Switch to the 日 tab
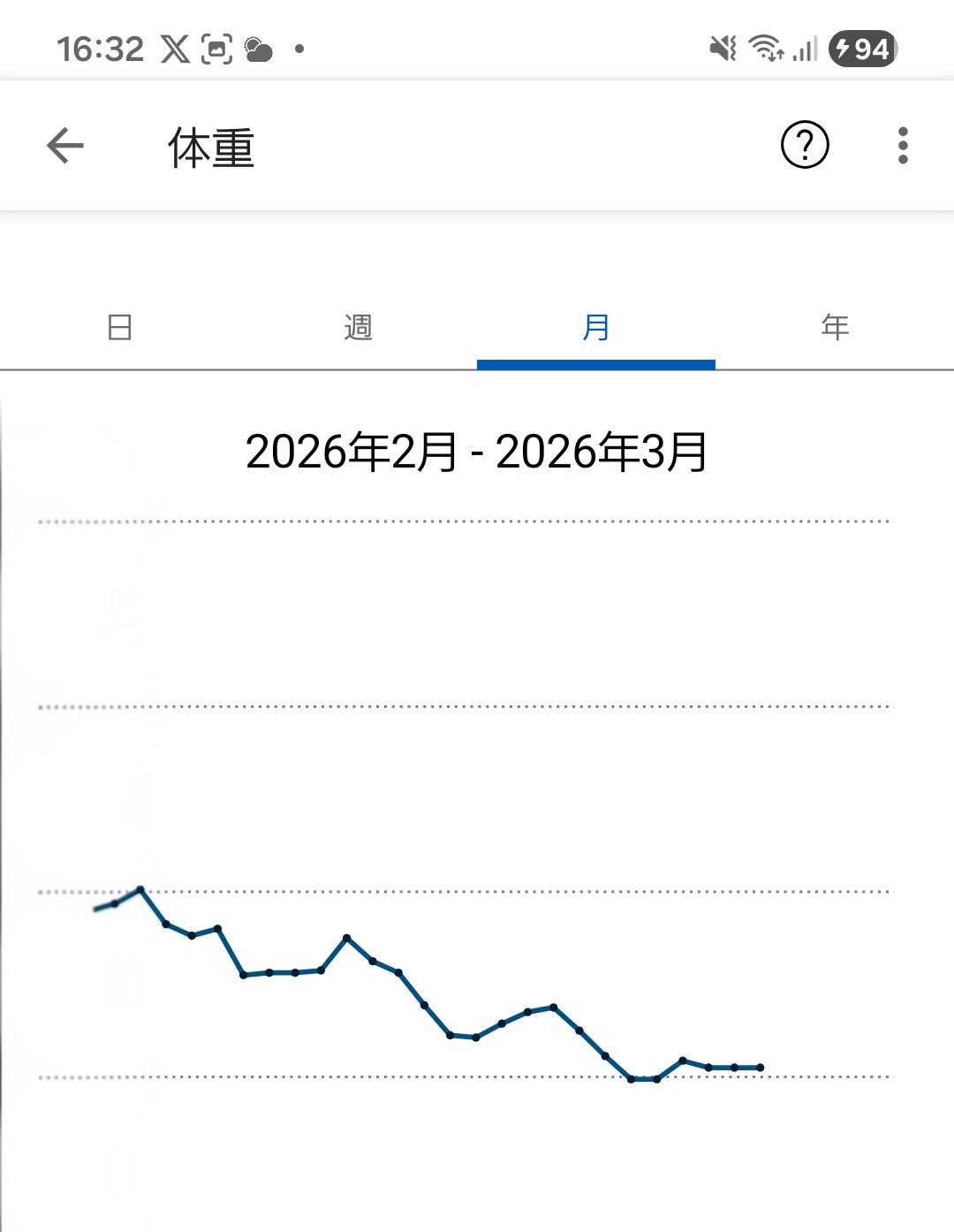The image size is (954, 1232). 119,327
